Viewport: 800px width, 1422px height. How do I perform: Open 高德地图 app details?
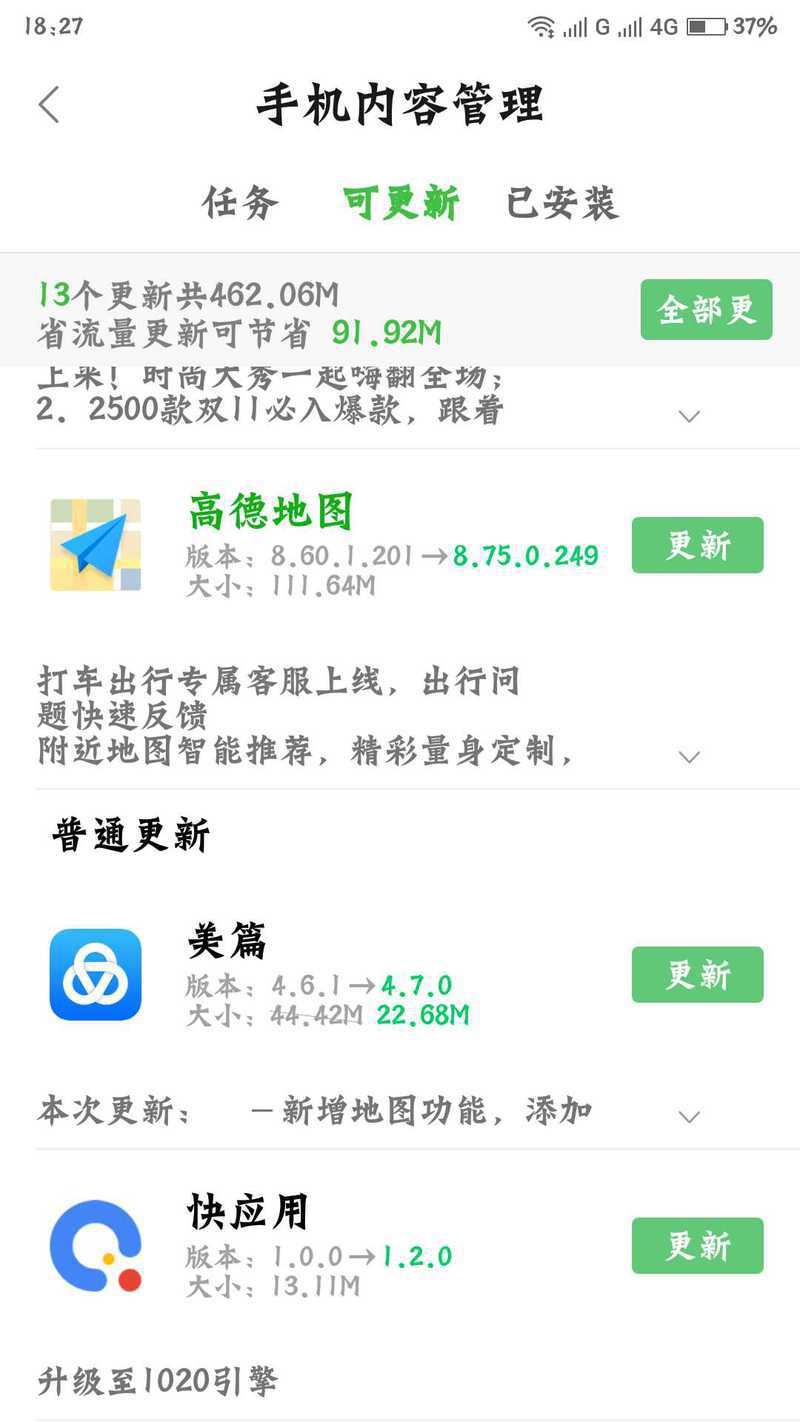271,512
